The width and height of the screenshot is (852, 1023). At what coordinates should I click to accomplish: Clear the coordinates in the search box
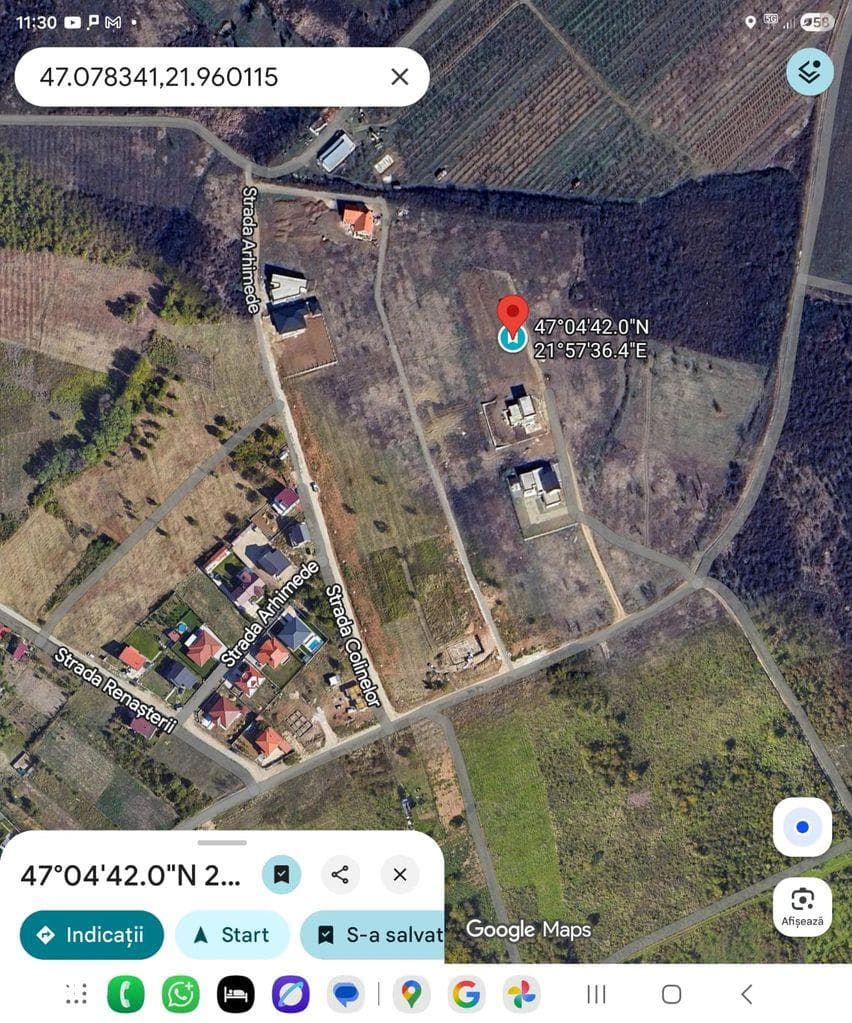point(400,77)
